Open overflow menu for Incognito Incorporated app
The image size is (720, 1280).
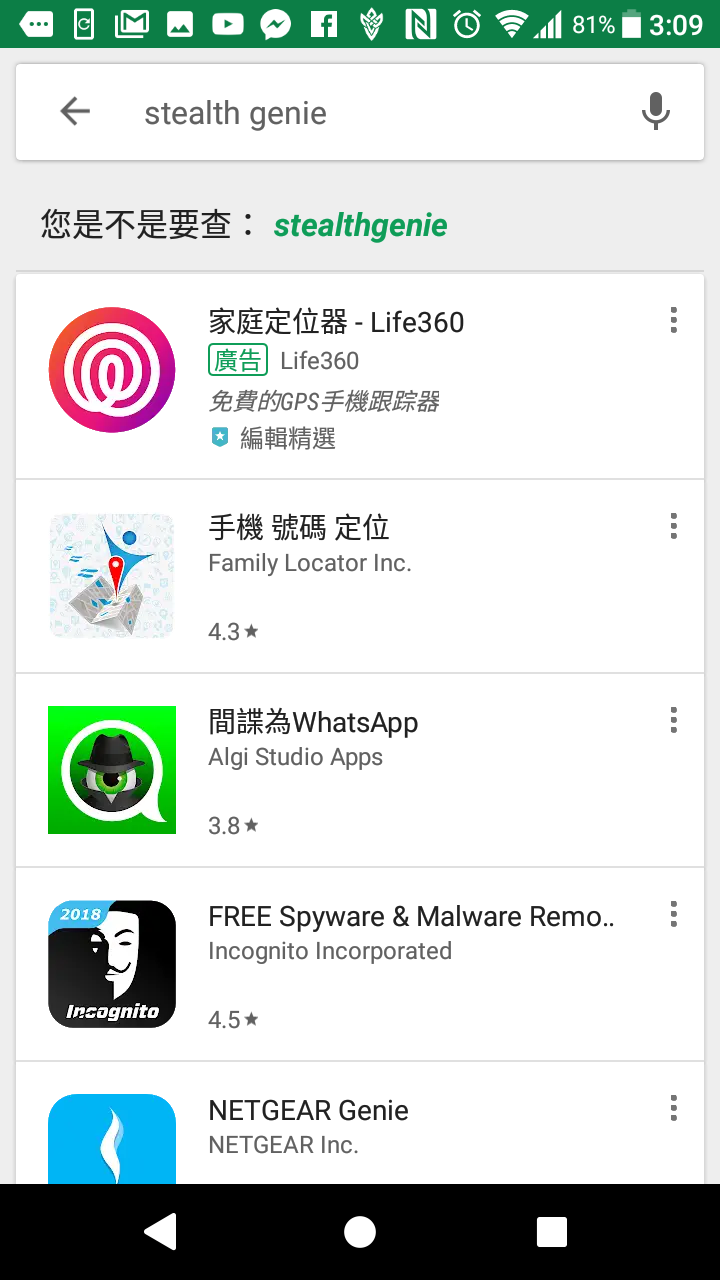[673, 914]
